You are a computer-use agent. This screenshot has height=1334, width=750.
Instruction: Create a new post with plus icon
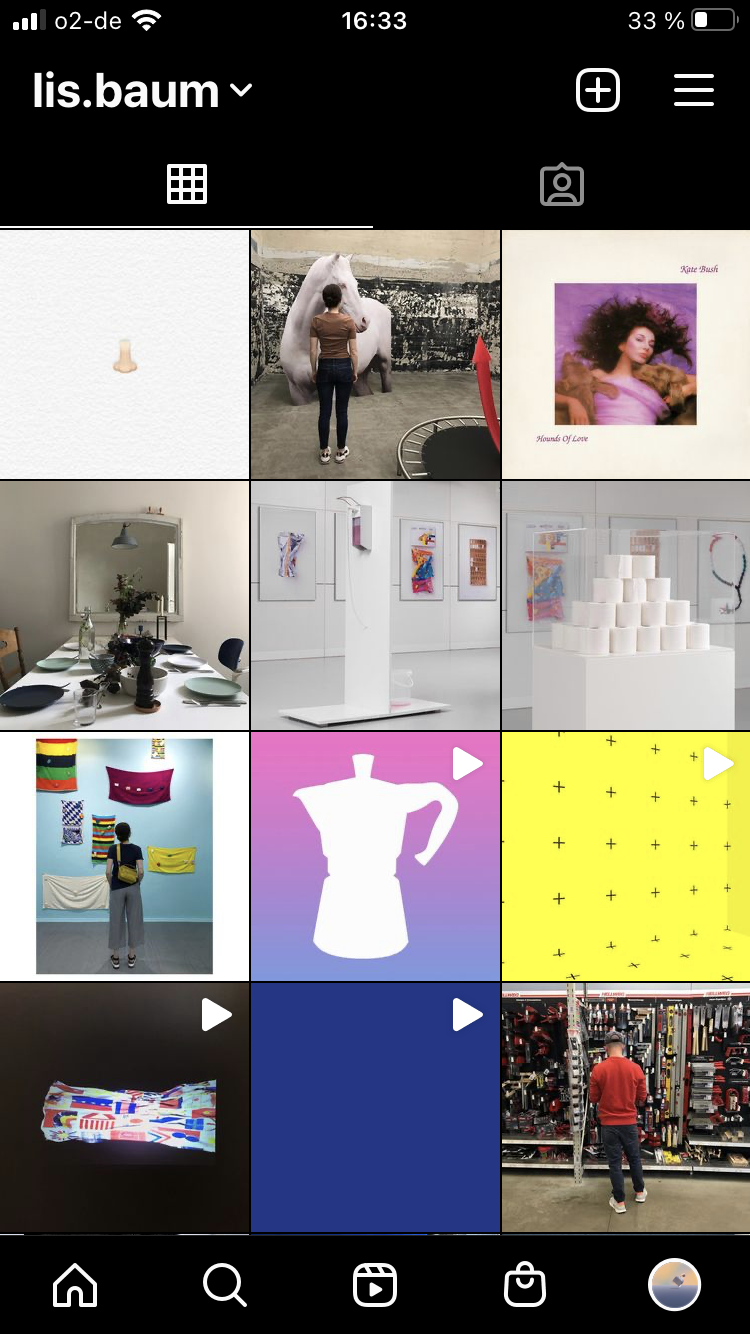coord(598,91)
